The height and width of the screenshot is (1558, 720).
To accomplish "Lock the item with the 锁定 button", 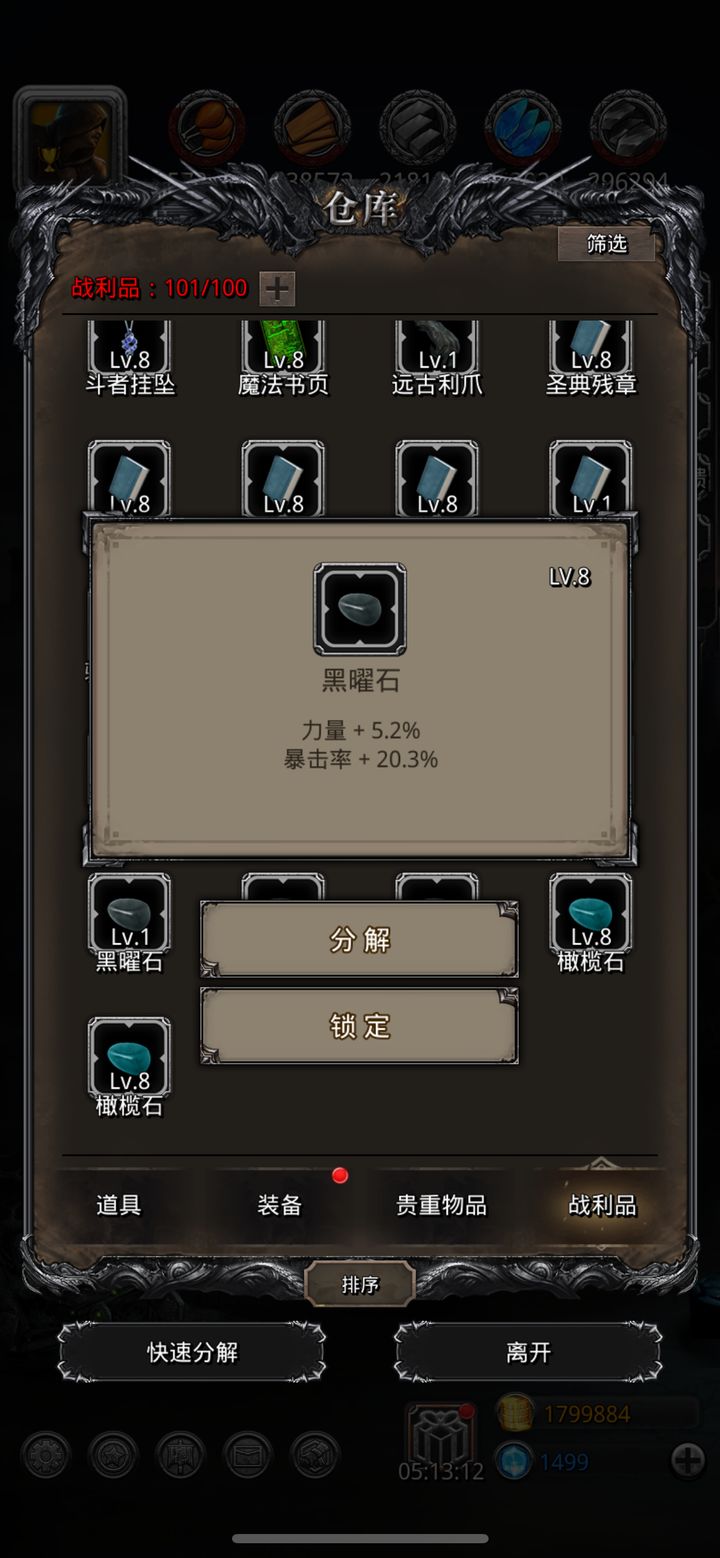I will [x=359, y=1026].
